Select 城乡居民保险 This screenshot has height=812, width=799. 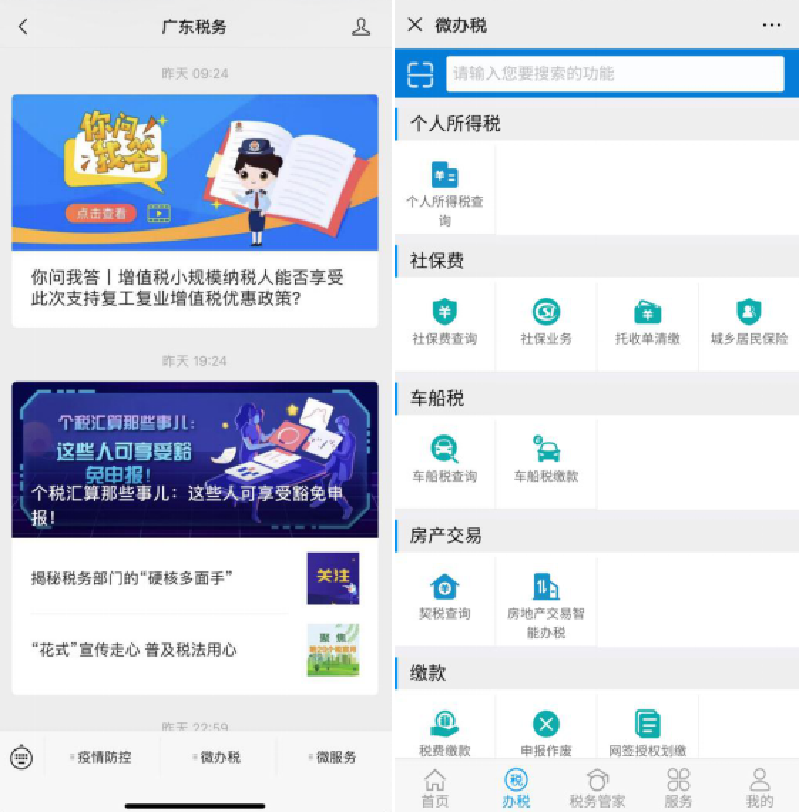click(749, 322)
